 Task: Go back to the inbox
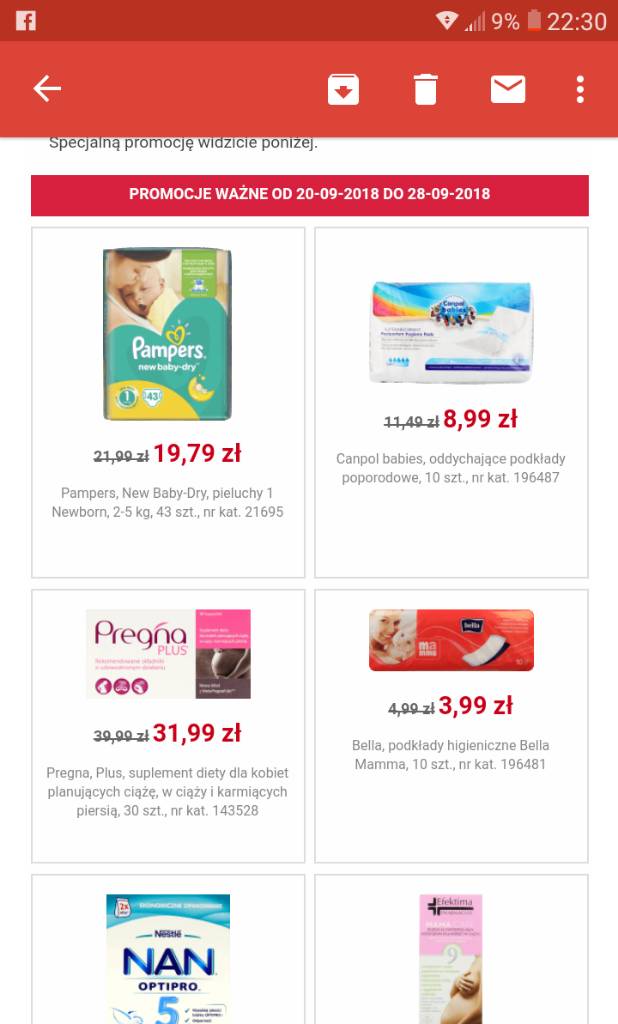47,89
